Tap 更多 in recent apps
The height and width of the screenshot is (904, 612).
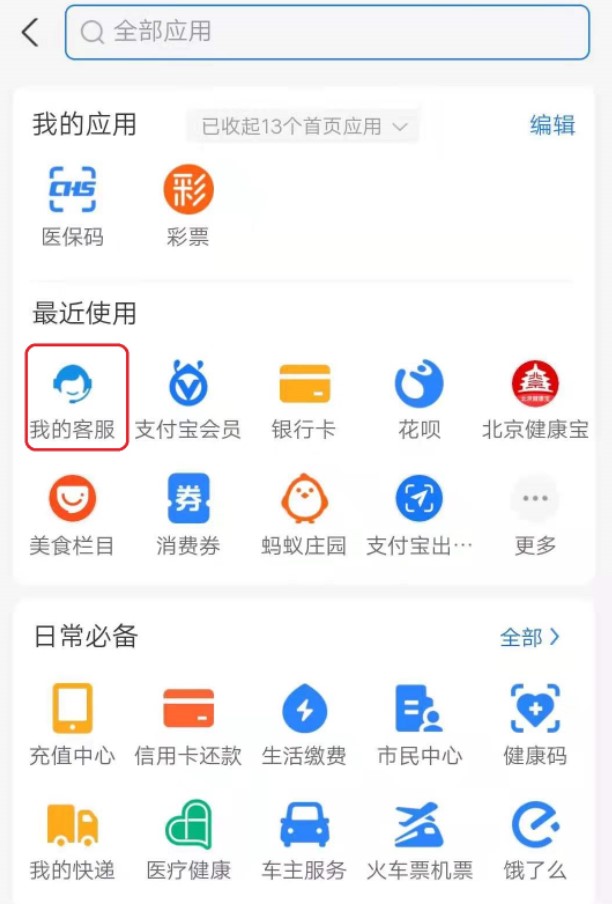[535, 514]
